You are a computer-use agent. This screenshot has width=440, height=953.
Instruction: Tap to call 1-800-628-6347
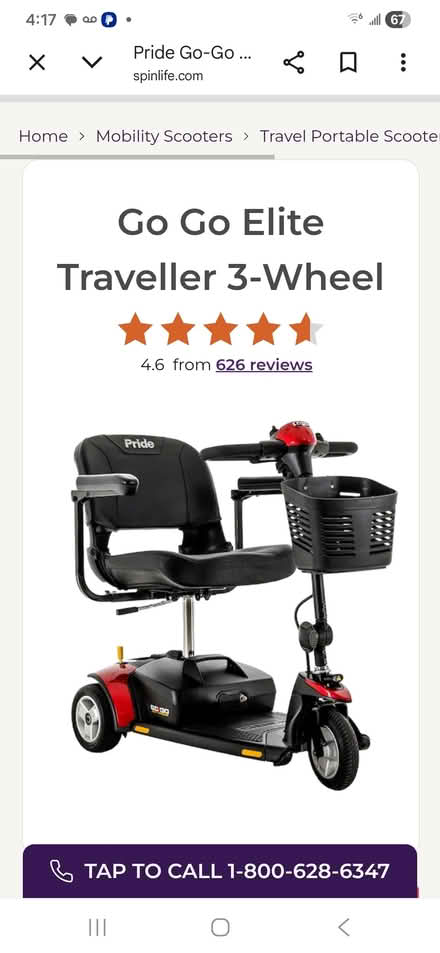(220, 871)
